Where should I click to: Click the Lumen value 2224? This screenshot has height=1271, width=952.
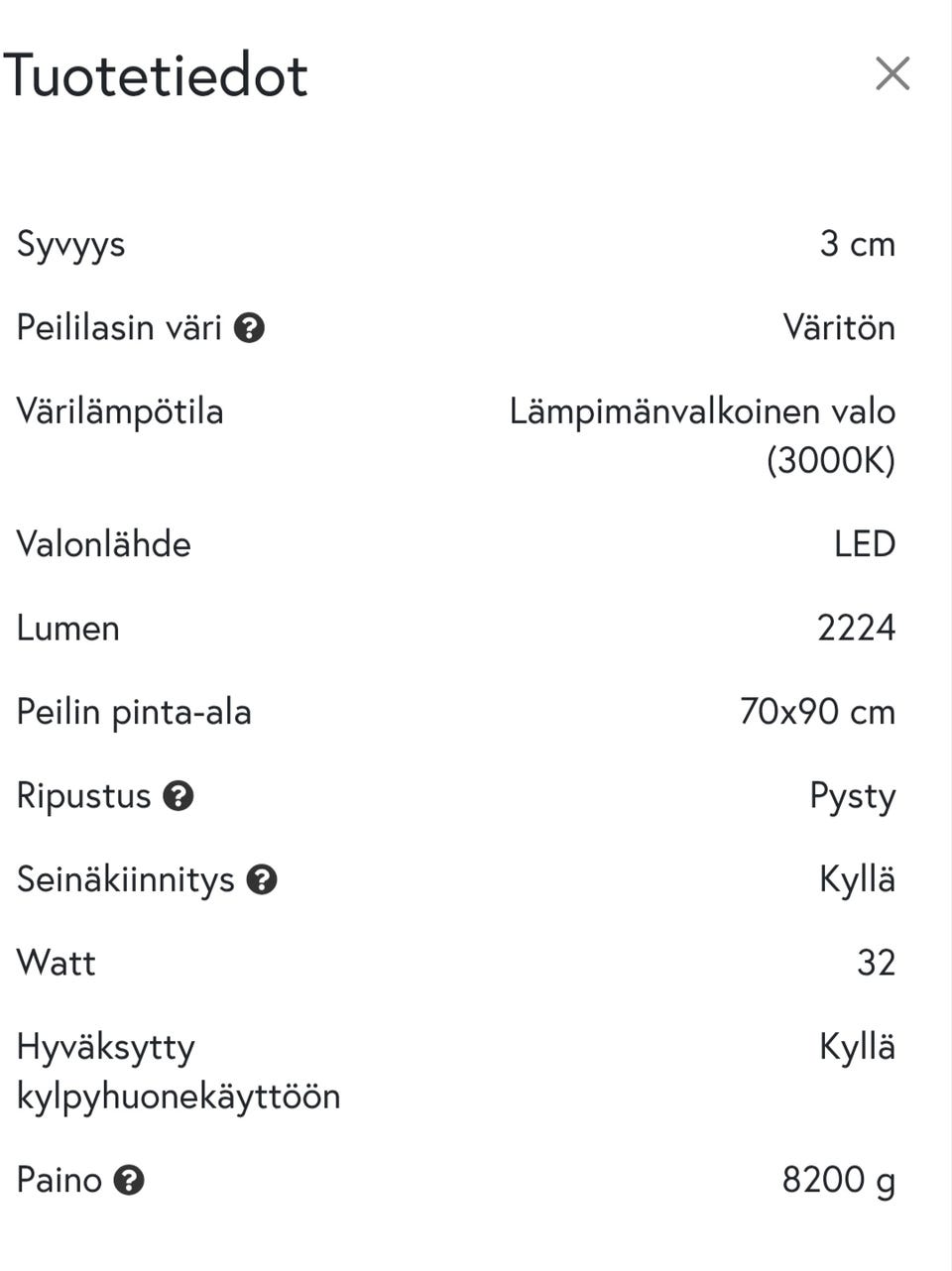tap(857, 627)
